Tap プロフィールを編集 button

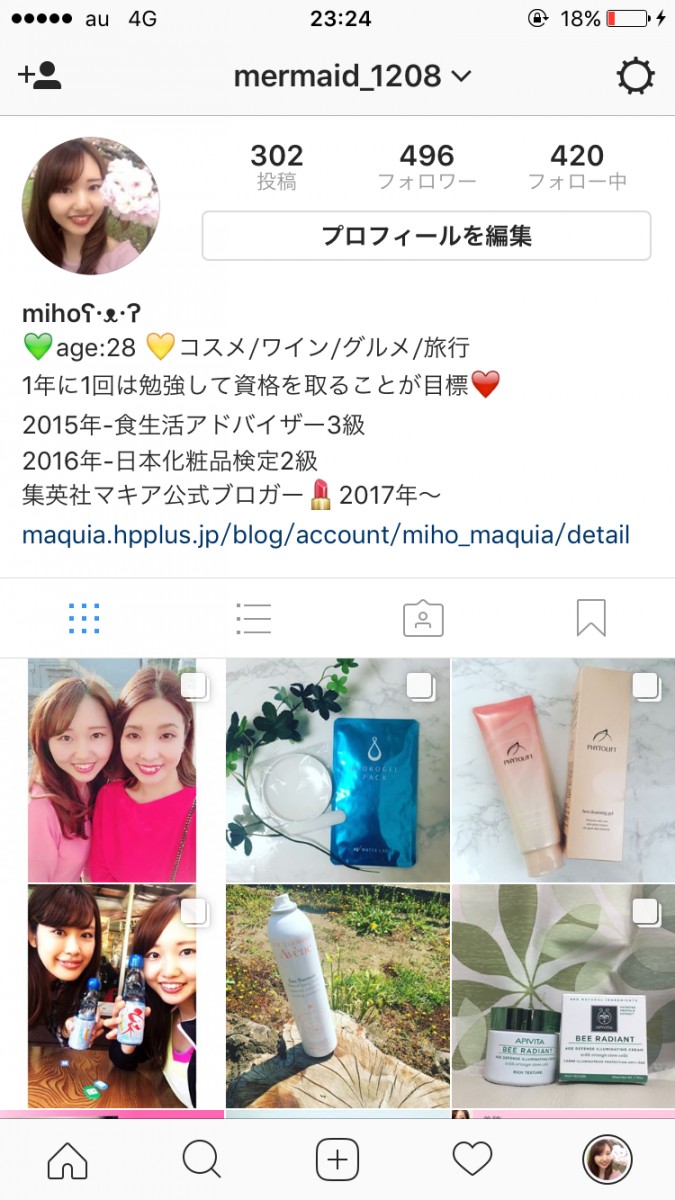pos(426,236)
